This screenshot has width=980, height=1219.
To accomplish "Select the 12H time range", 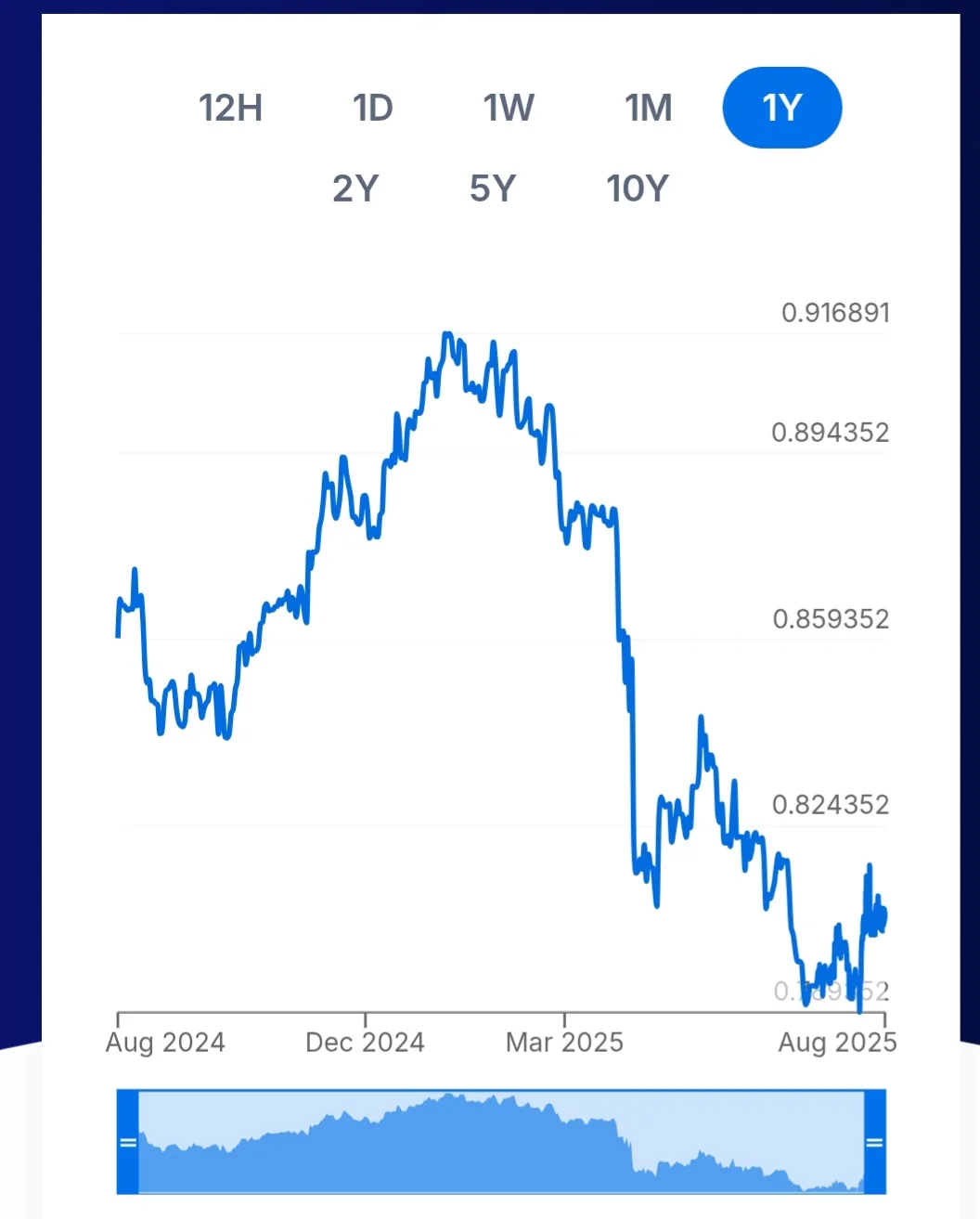I will coord(230,109).
